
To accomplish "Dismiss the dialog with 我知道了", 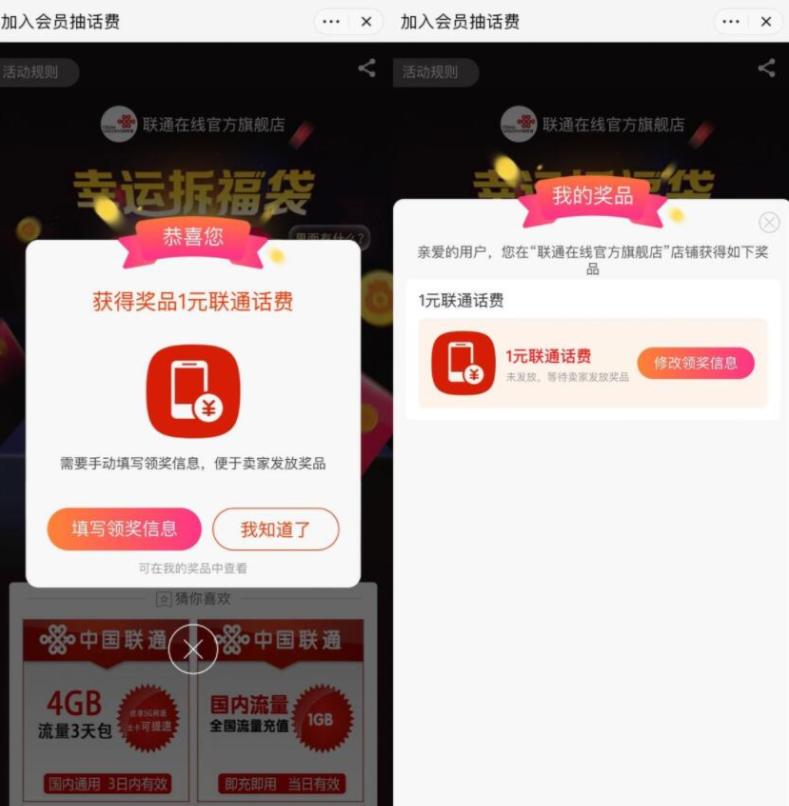I will click(x=276, y=529).
